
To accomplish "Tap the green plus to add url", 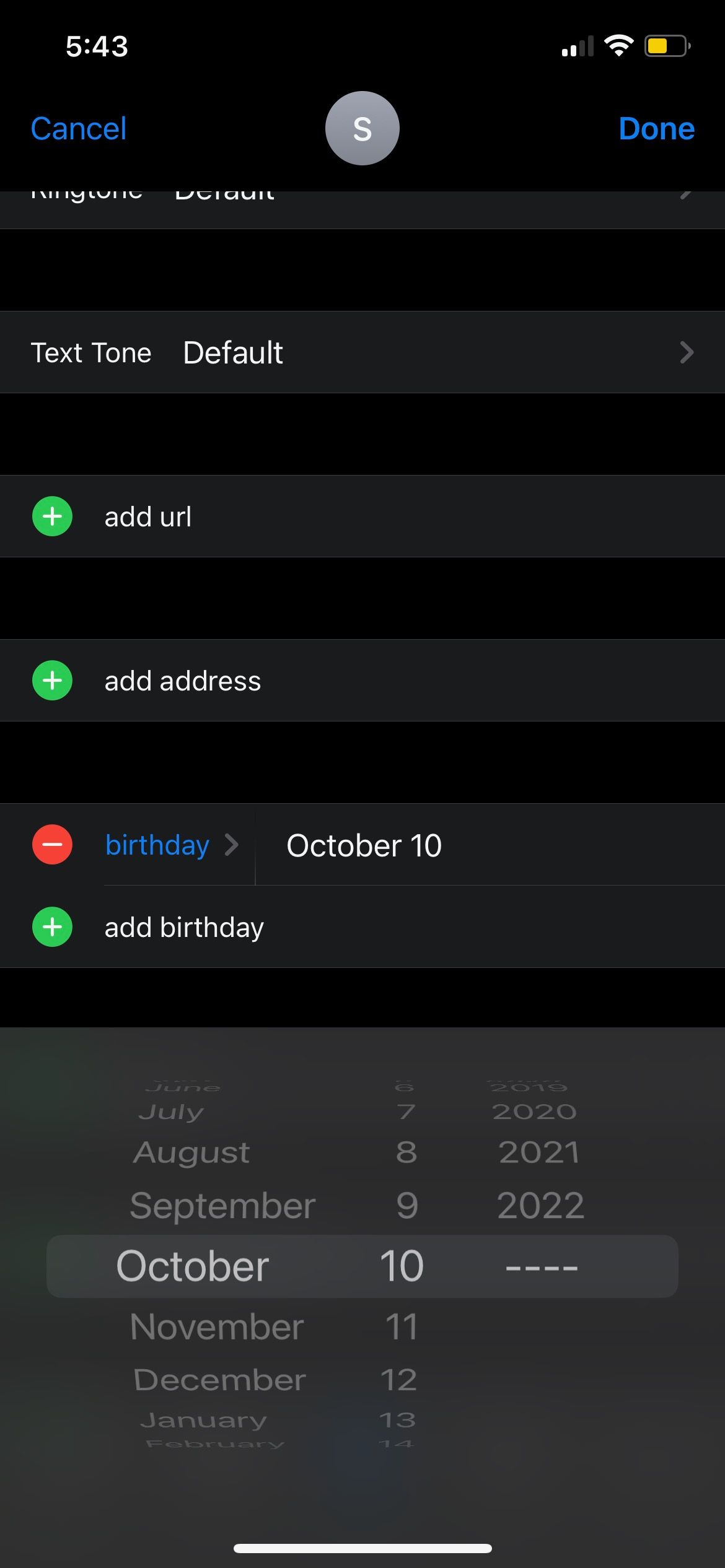I will [x=52, y=516].
